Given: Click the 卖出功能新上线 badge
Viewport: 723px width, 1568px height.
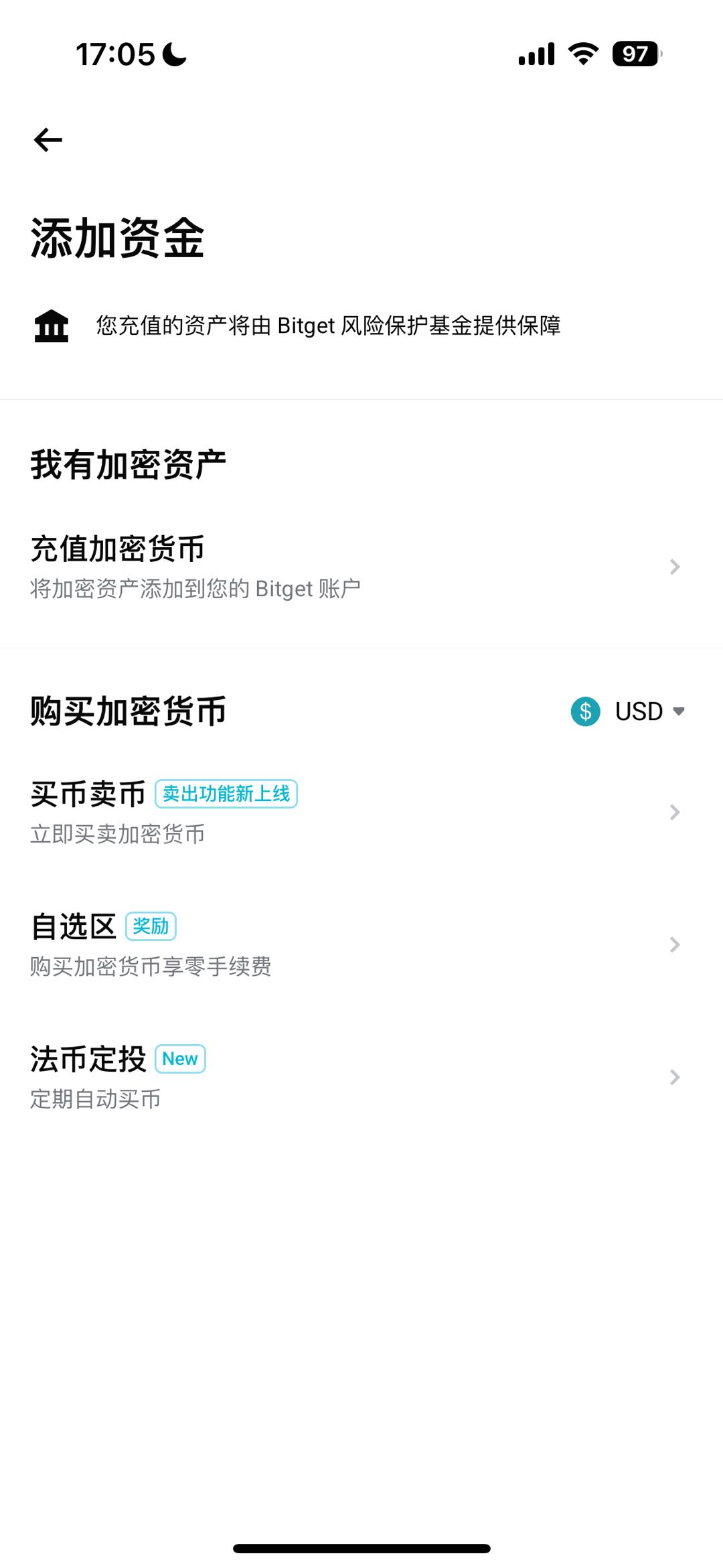Looking at the screenshot, I should (226, 794).
